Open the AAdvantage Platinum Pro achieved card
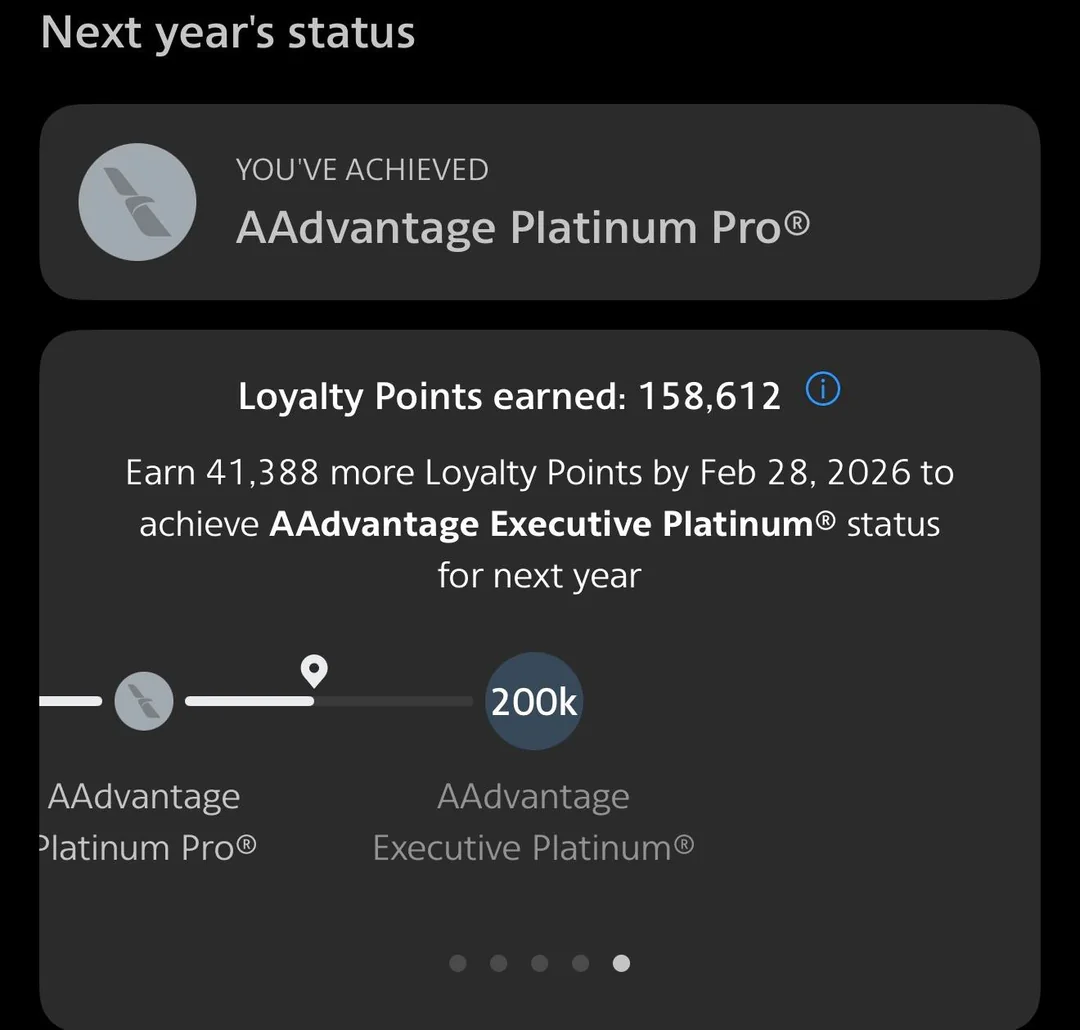The width and height of the screenshot is (1080, 1030). [539, 202]
